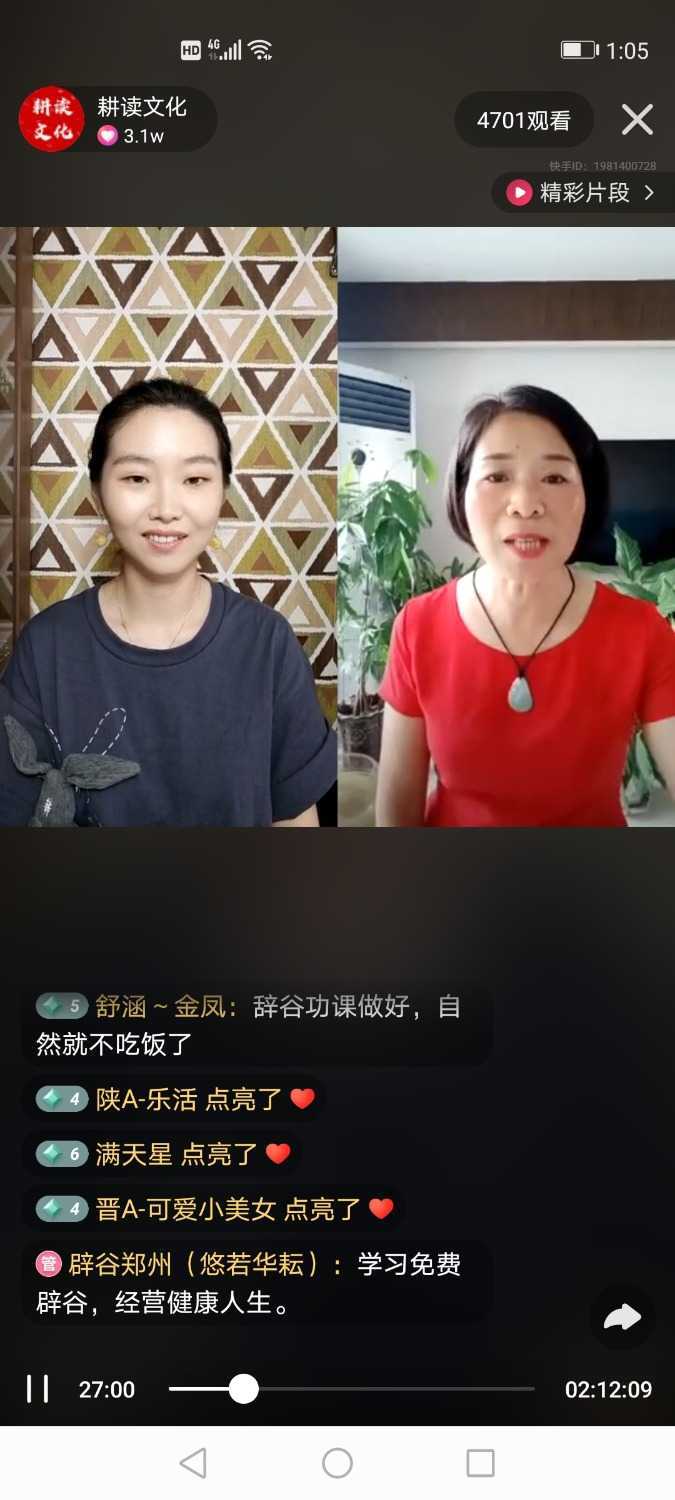Image resolution: width=675 pixels, height=1500 pixels.
Task: Open the 4701观看 viewers list
Action: (x=523, y=121)
